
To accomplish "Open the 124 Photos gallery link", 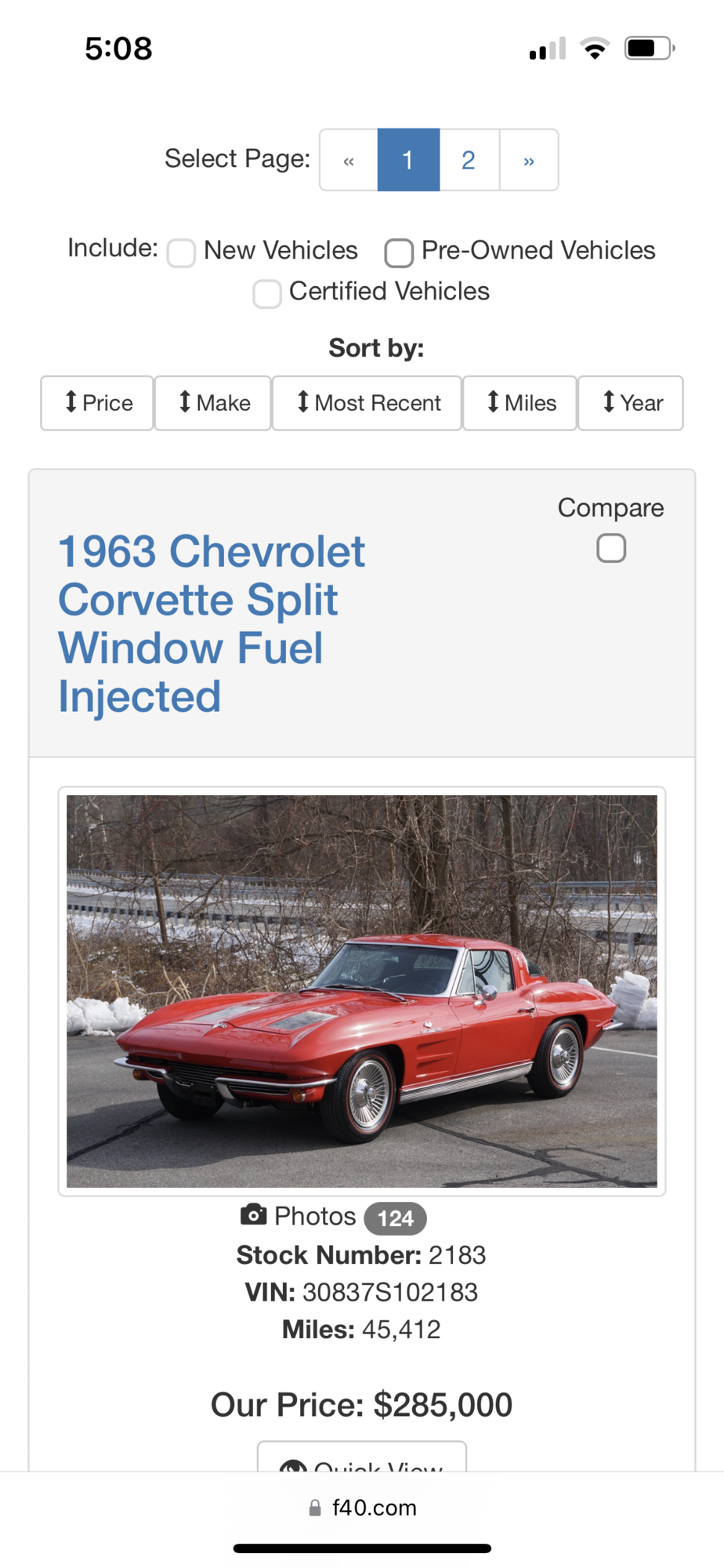I will coord(334,1217).
